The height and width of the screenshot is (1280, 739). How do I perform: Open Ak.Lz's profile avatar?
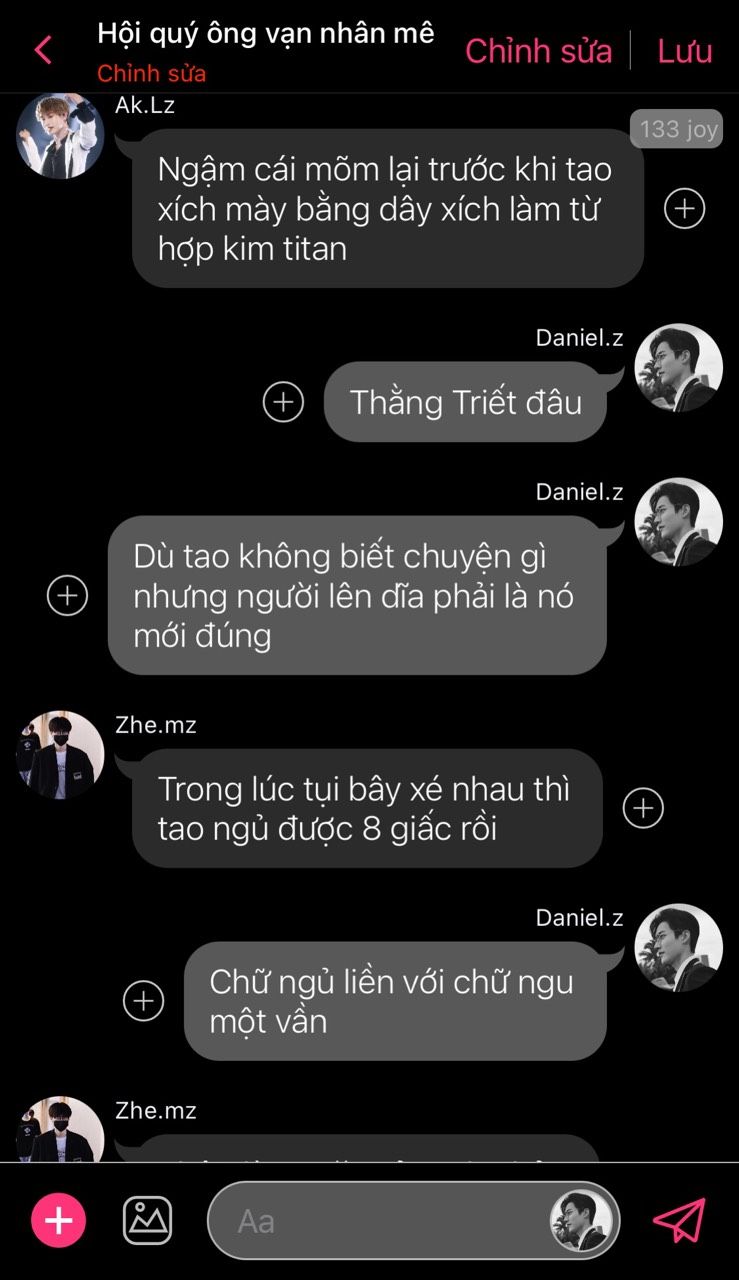60,136
